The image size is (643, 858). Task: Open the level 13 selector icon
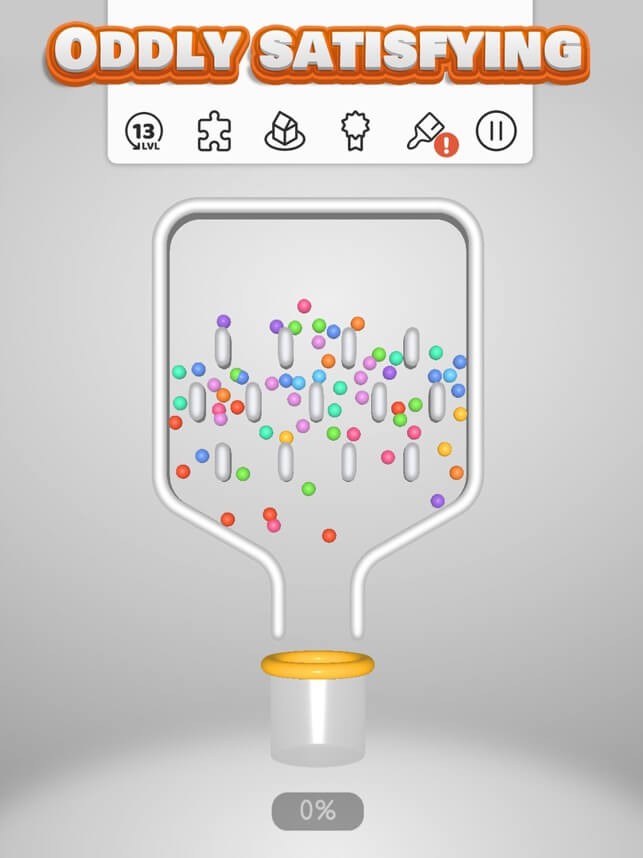click(x=144, y=132)
